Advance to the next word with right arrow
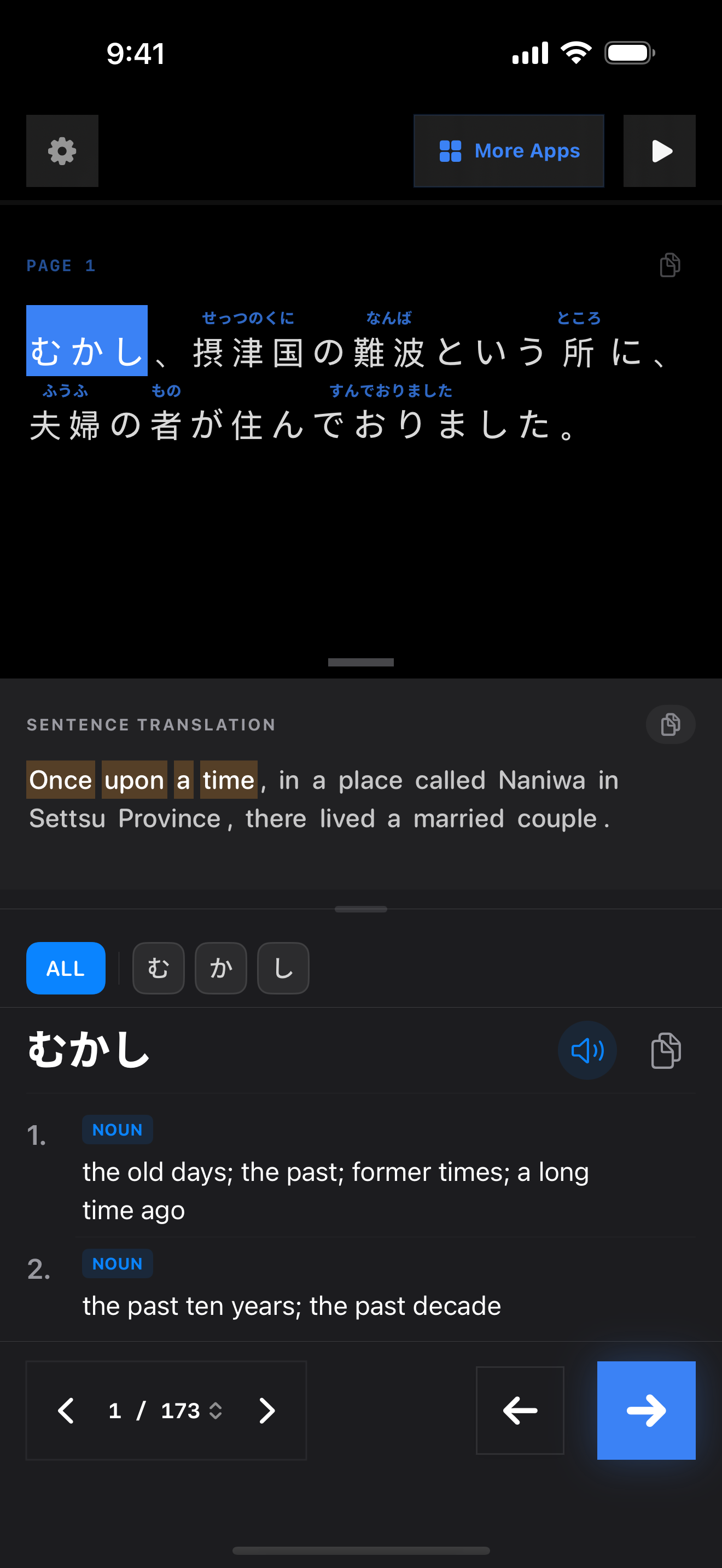722x1568 pixels. (646, 1411)
